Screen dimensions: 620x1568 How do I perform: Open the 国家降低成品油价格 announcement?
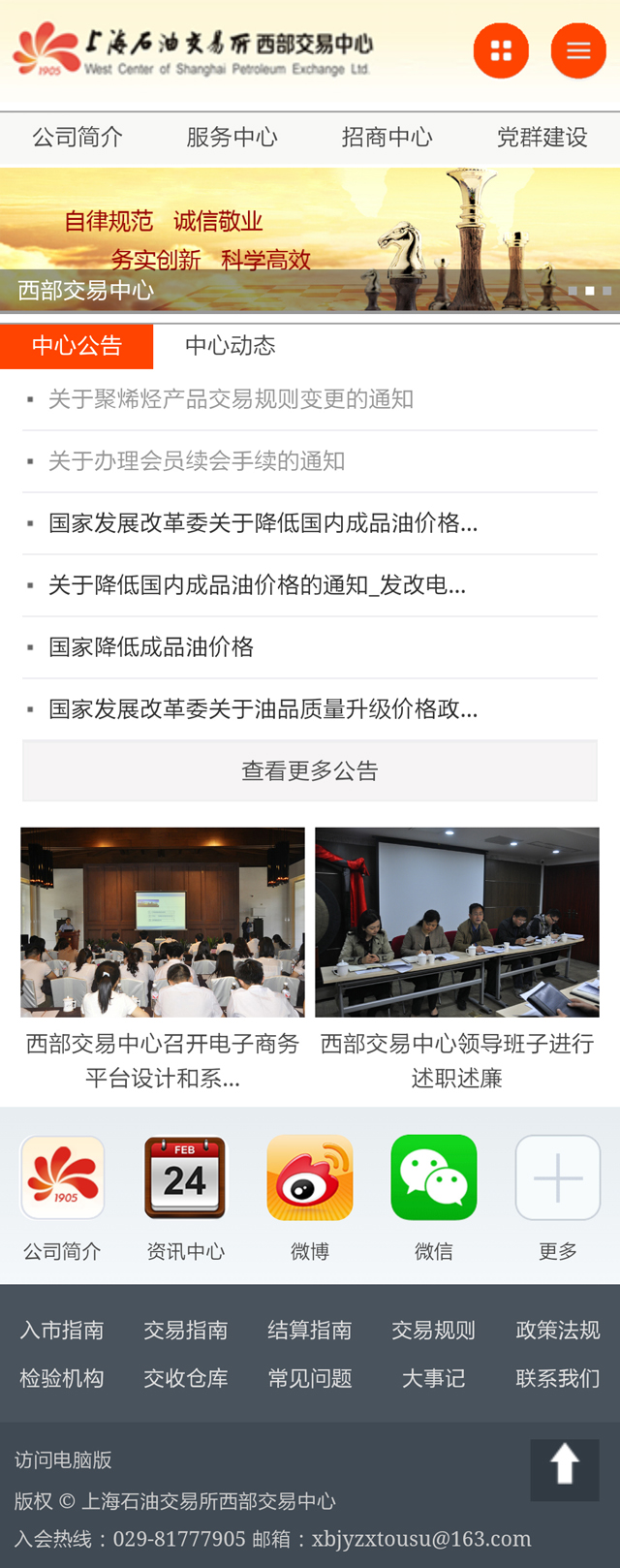(x=151, y=647)
